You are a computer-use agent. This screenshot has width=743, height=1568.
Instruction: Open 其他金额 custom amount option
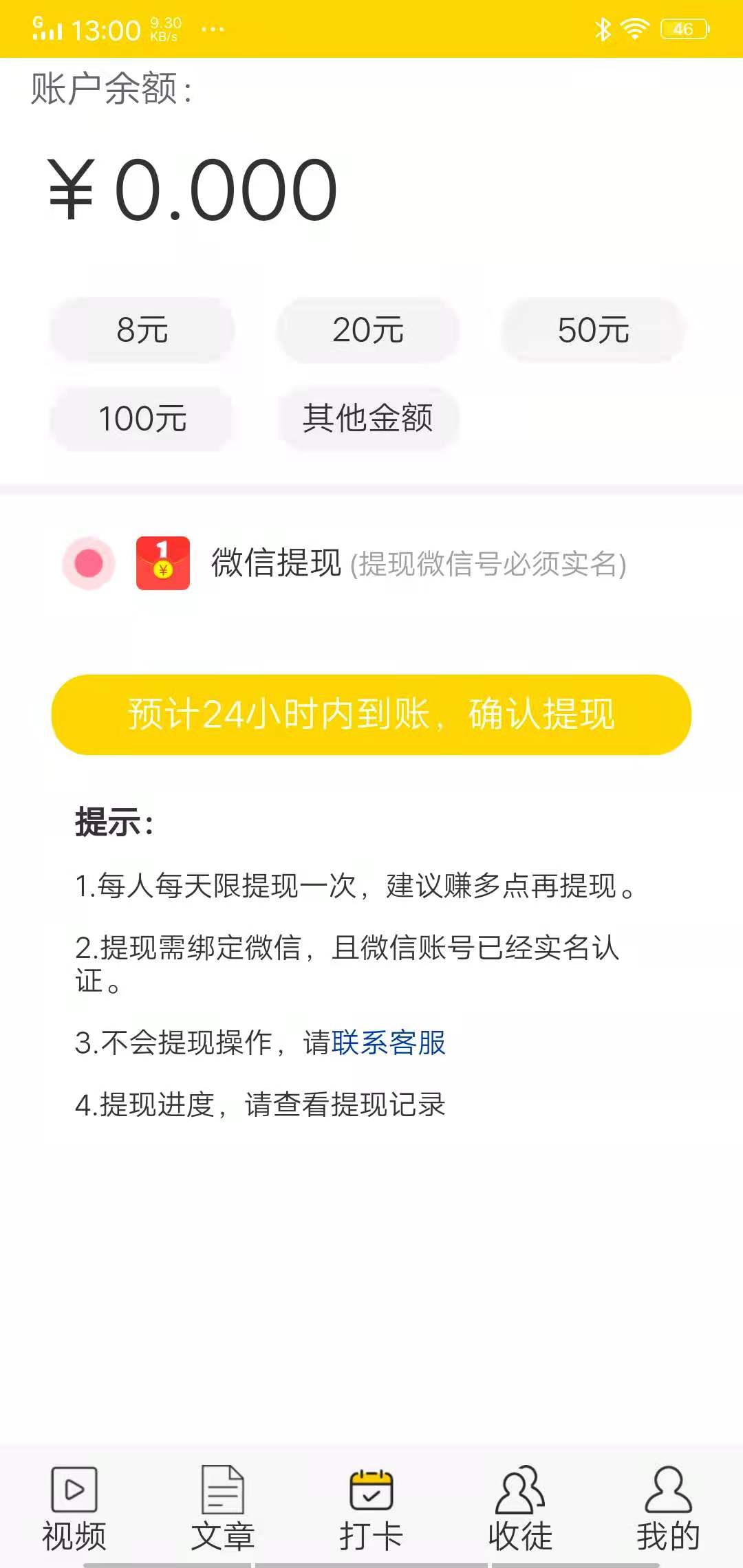tap(368, 418)
